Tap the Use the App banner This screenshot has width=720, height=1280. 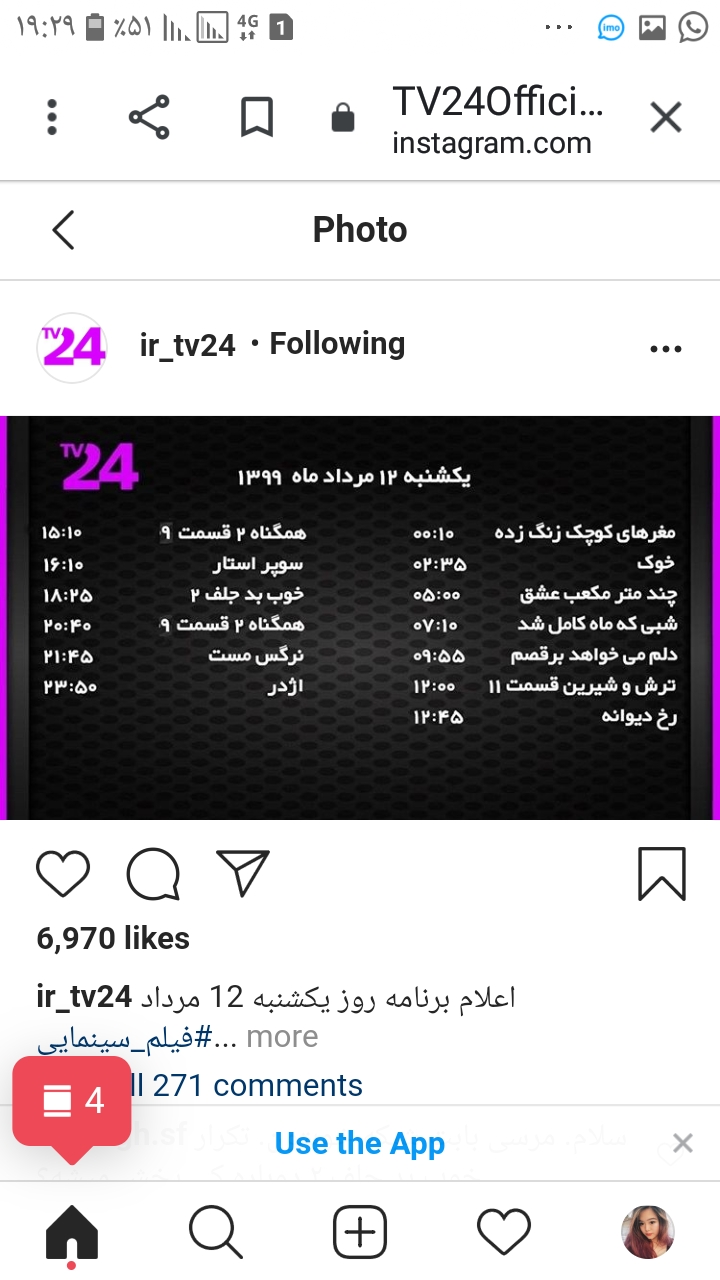coord(359,1143)
